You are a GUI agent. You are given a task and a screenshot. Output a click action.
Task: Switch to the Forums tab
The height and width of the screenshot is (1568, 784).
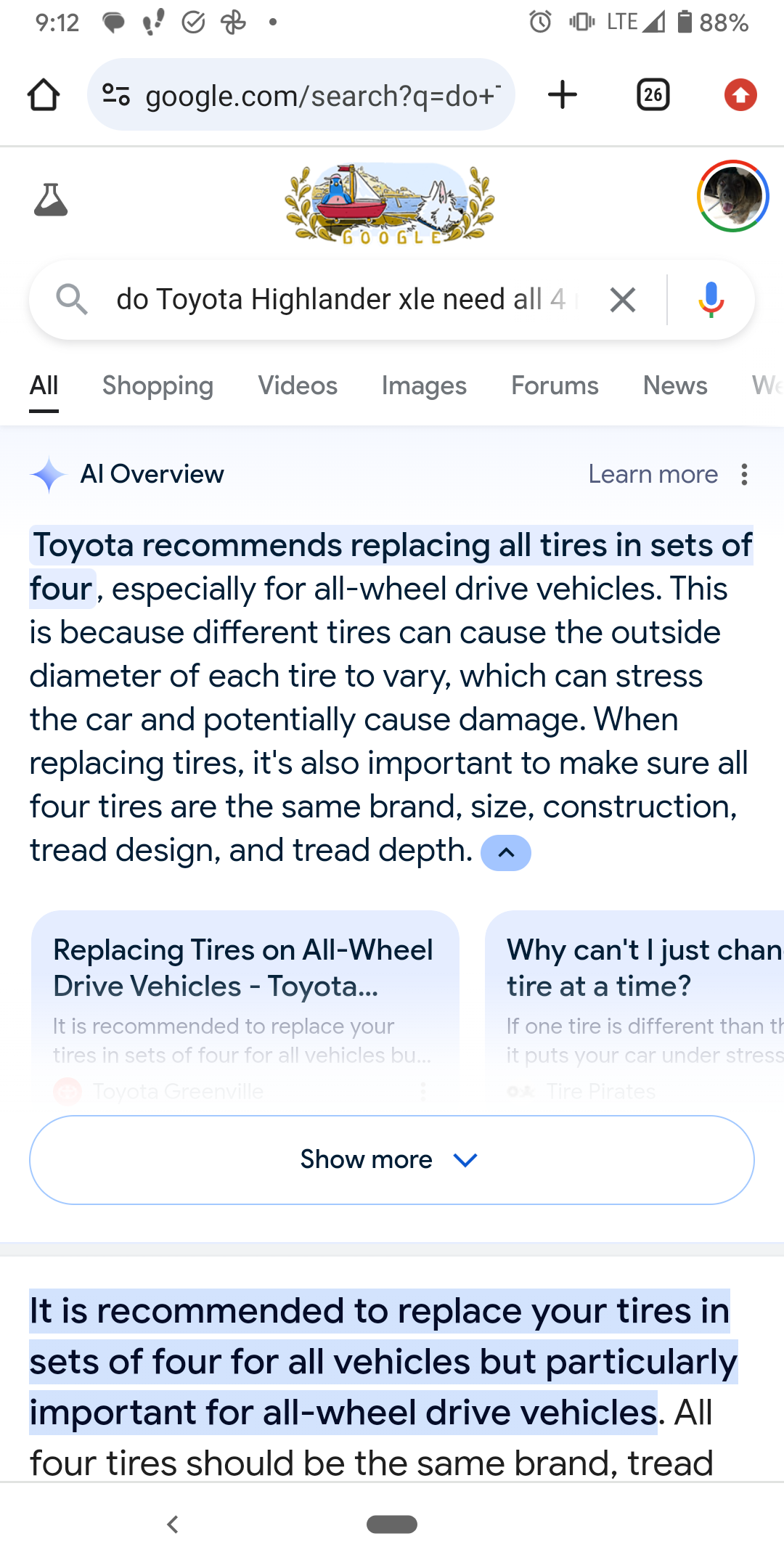click(x=555, y=385)
